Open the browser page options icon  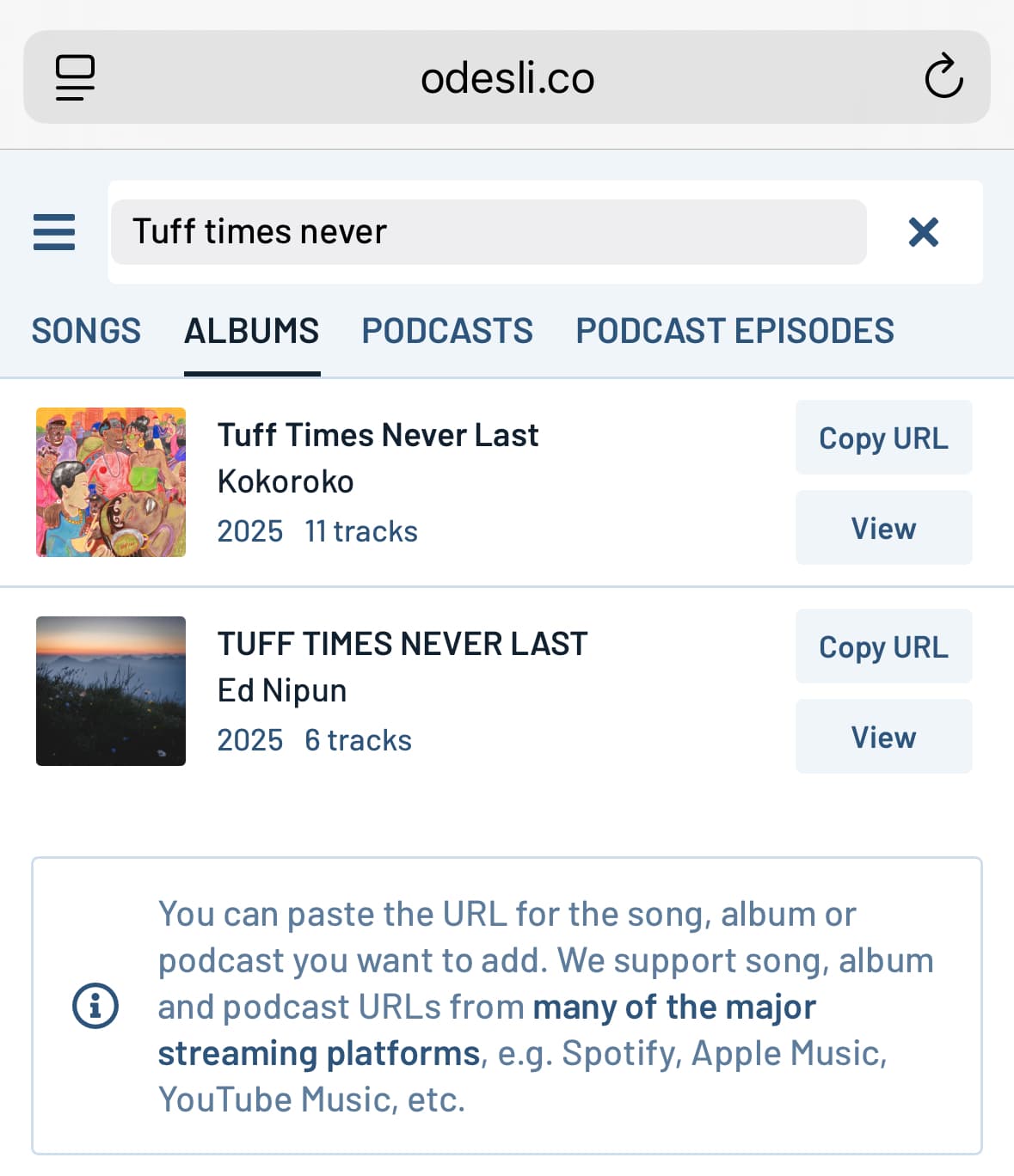pos(75,77)
